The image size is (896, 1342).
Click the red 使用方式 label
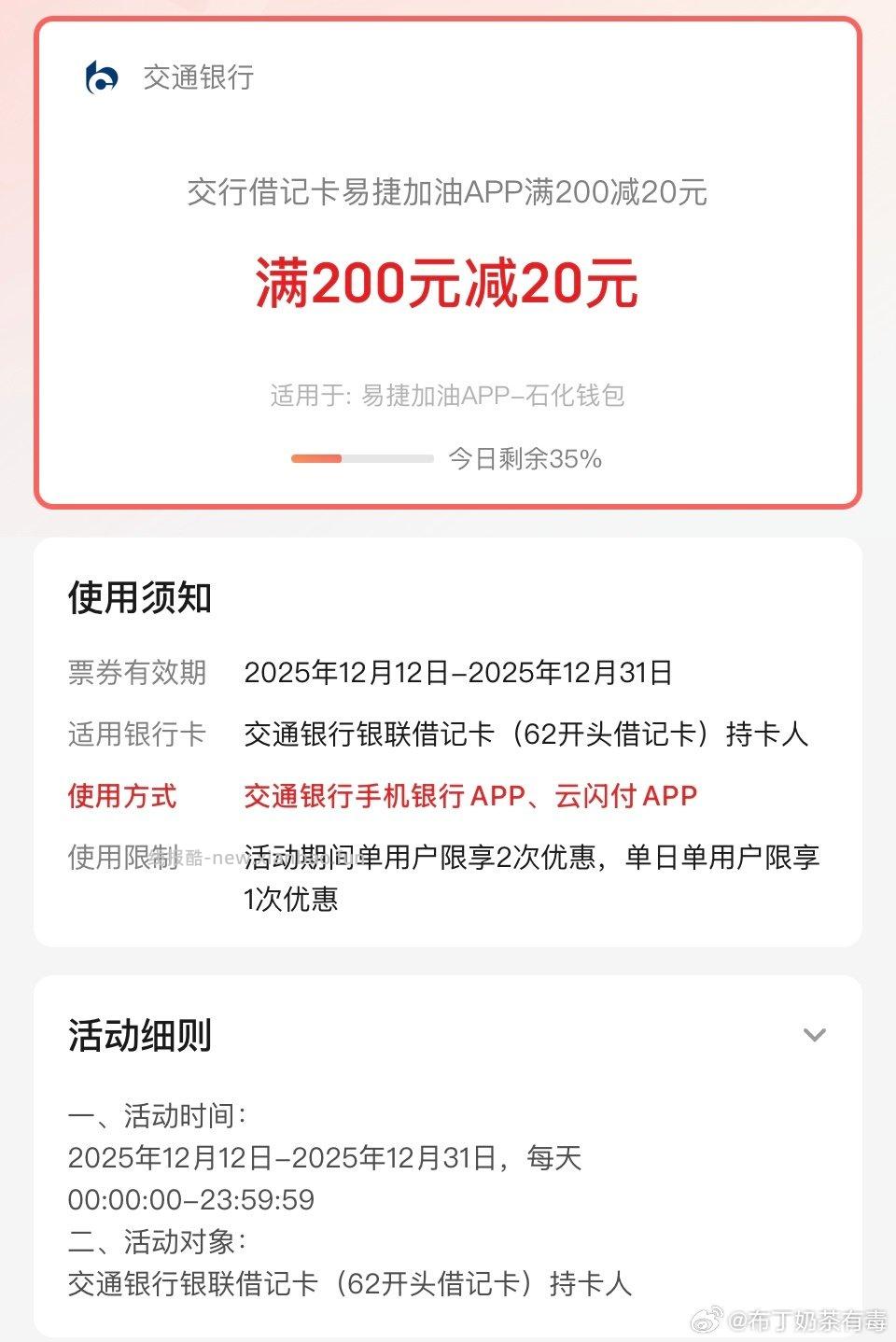(124, 796)
